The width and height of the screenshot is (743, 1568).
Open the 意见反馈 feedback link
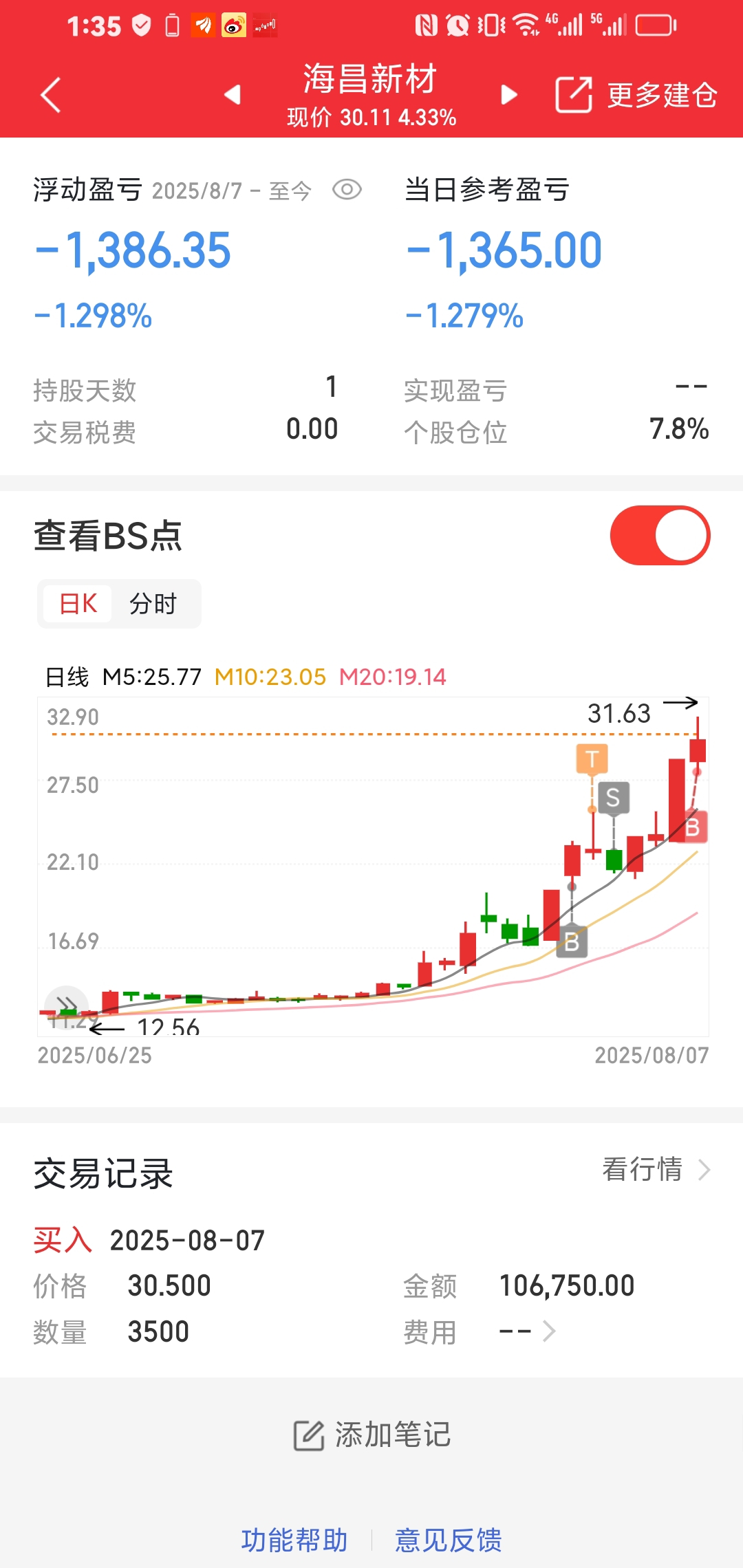point(449,1540)
